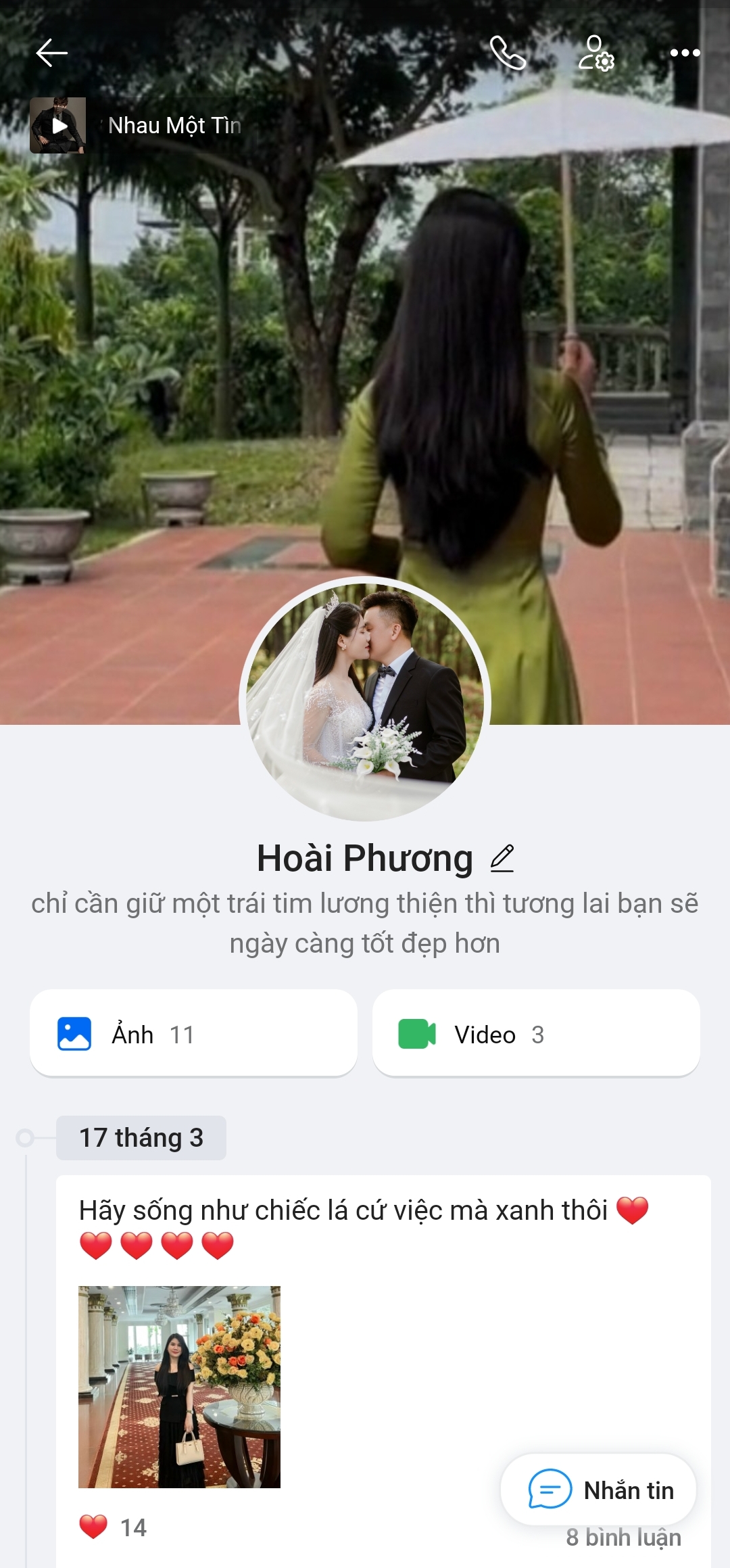Open the photo in the 17 tháng 3 post
This screenshot has width=730, height=1568.
(179, 1387)
